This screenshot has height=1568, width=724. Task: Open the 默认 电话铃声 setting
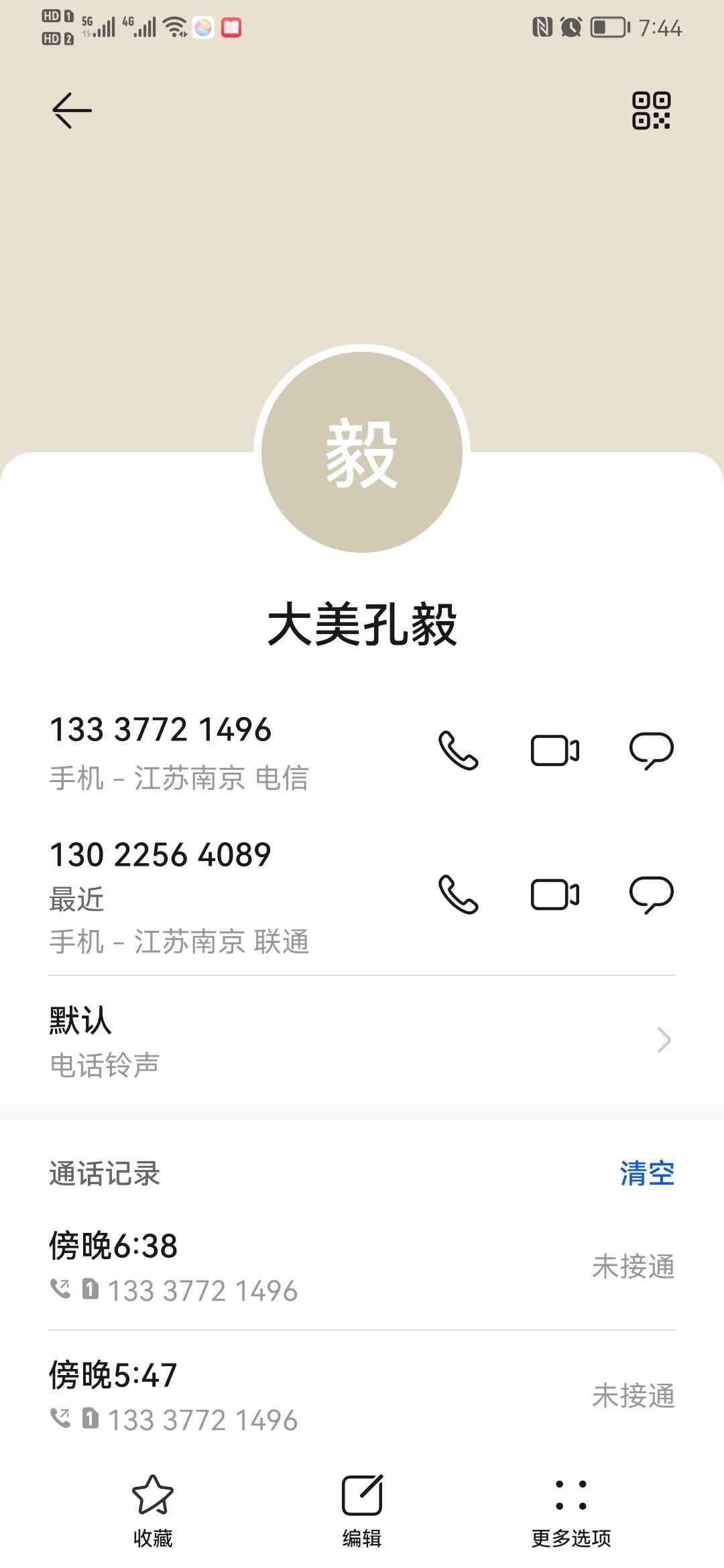(362, 1041)
